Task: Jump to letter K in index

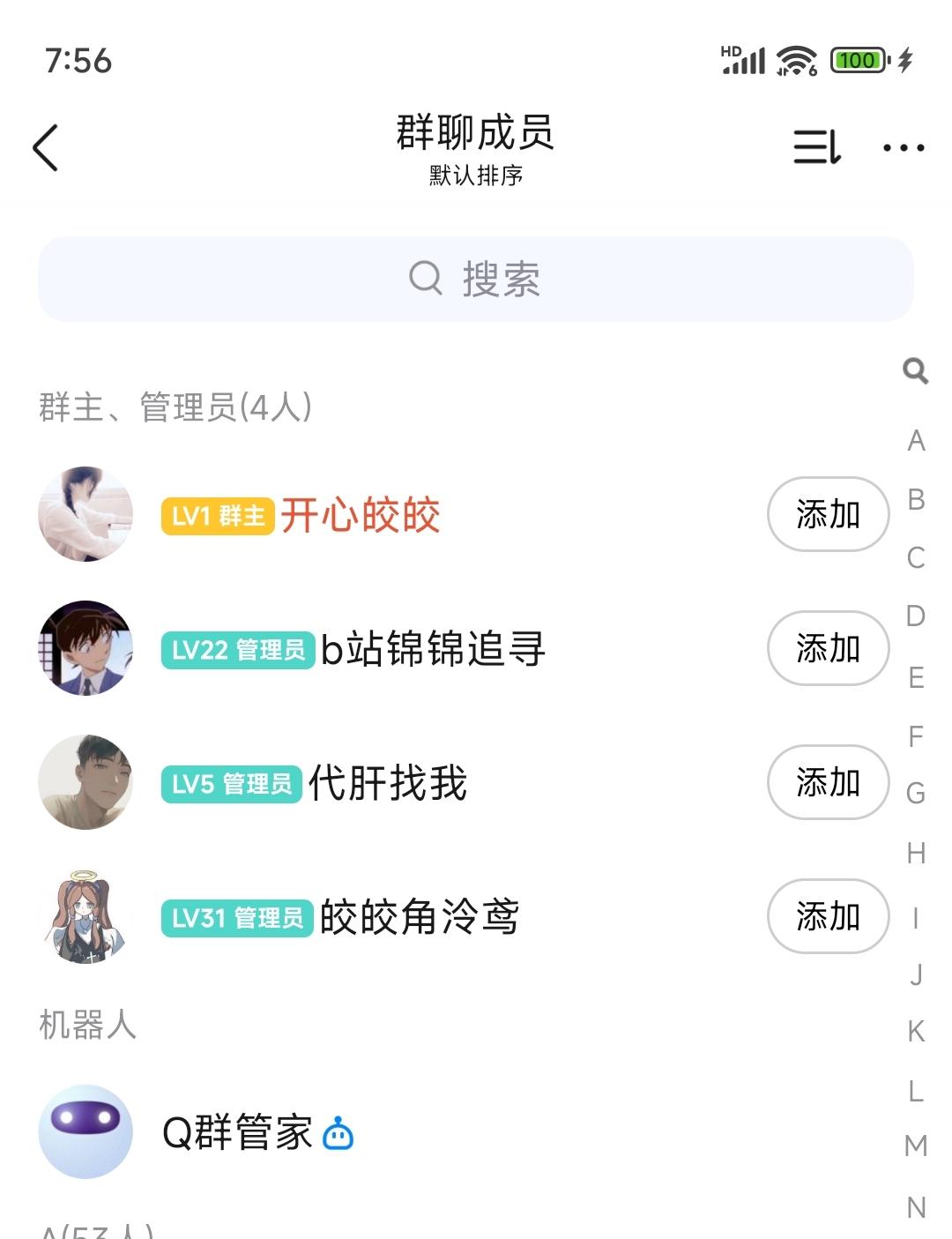Action: click(x=916, y=1031)
